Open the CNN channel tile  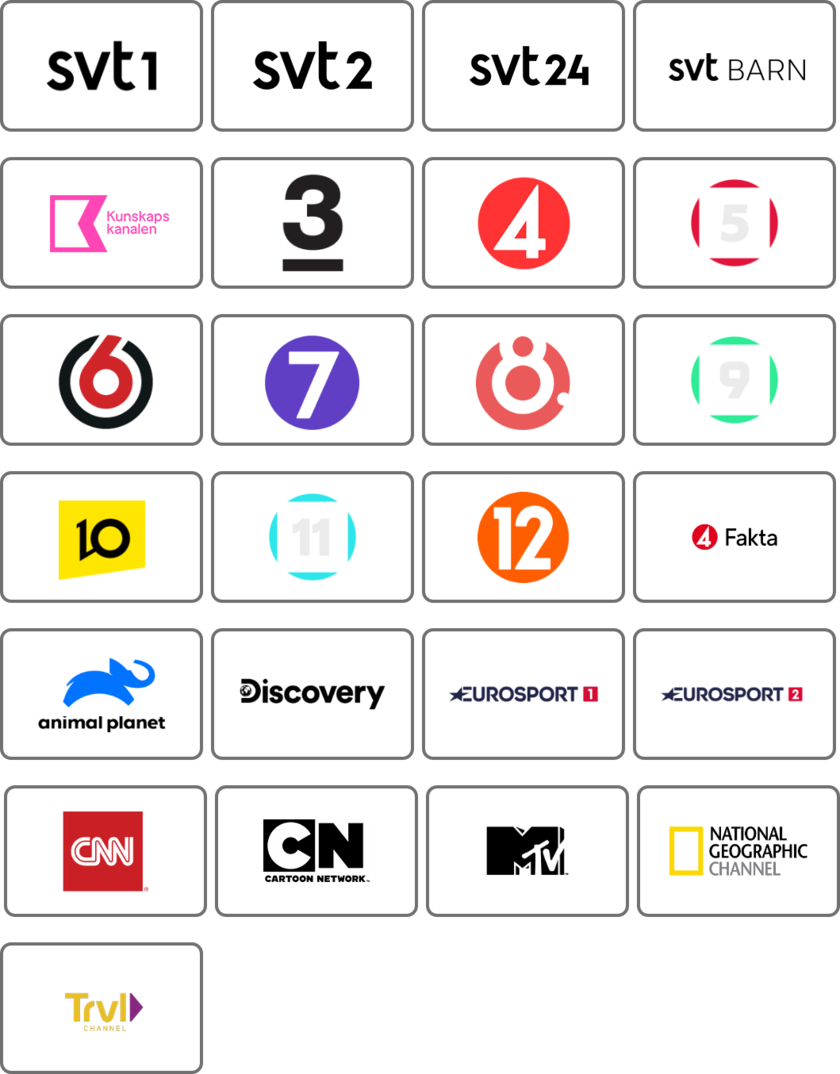tap(105, 851)
